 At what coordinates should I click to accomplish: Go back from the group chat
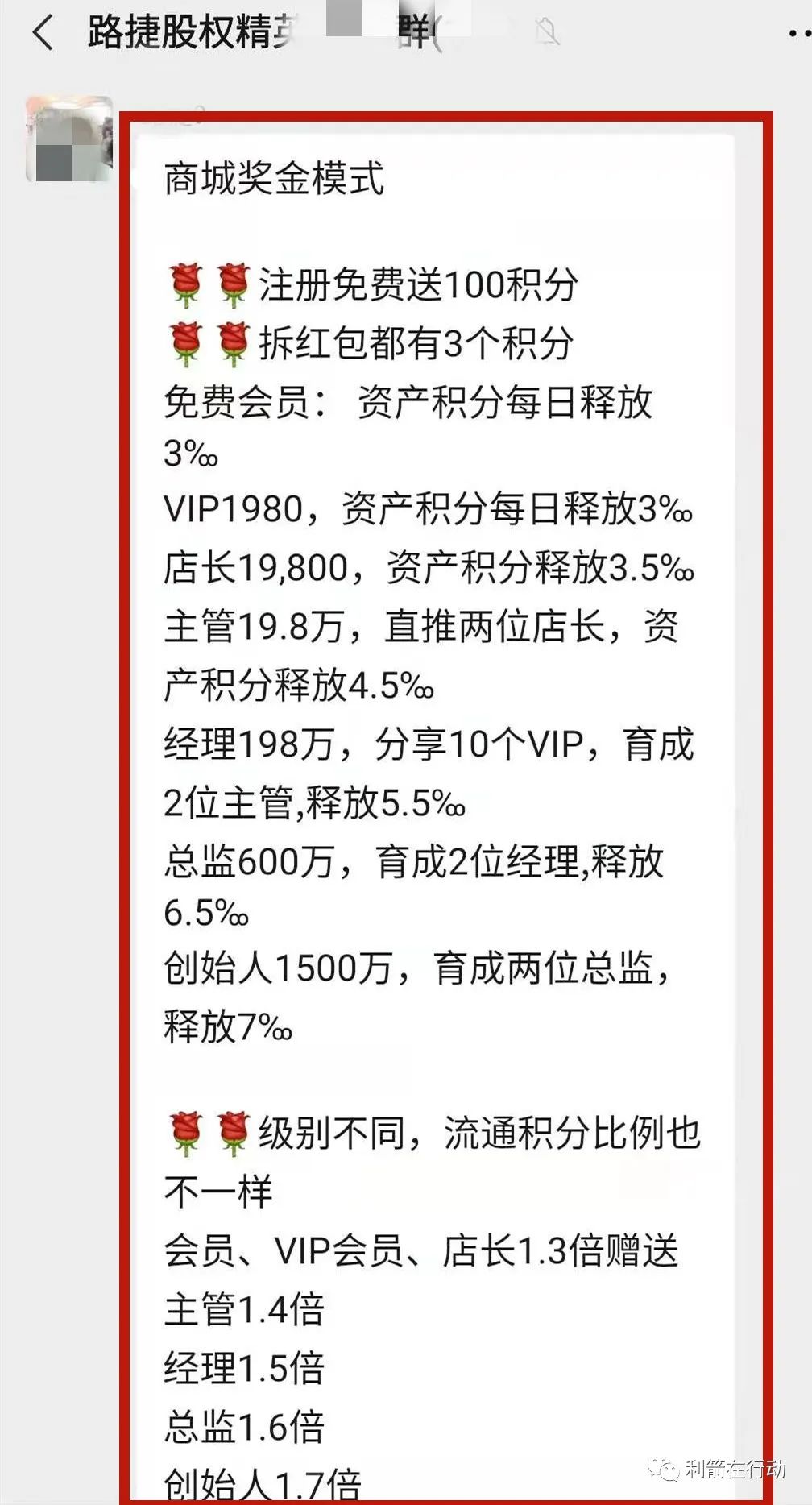42,34
